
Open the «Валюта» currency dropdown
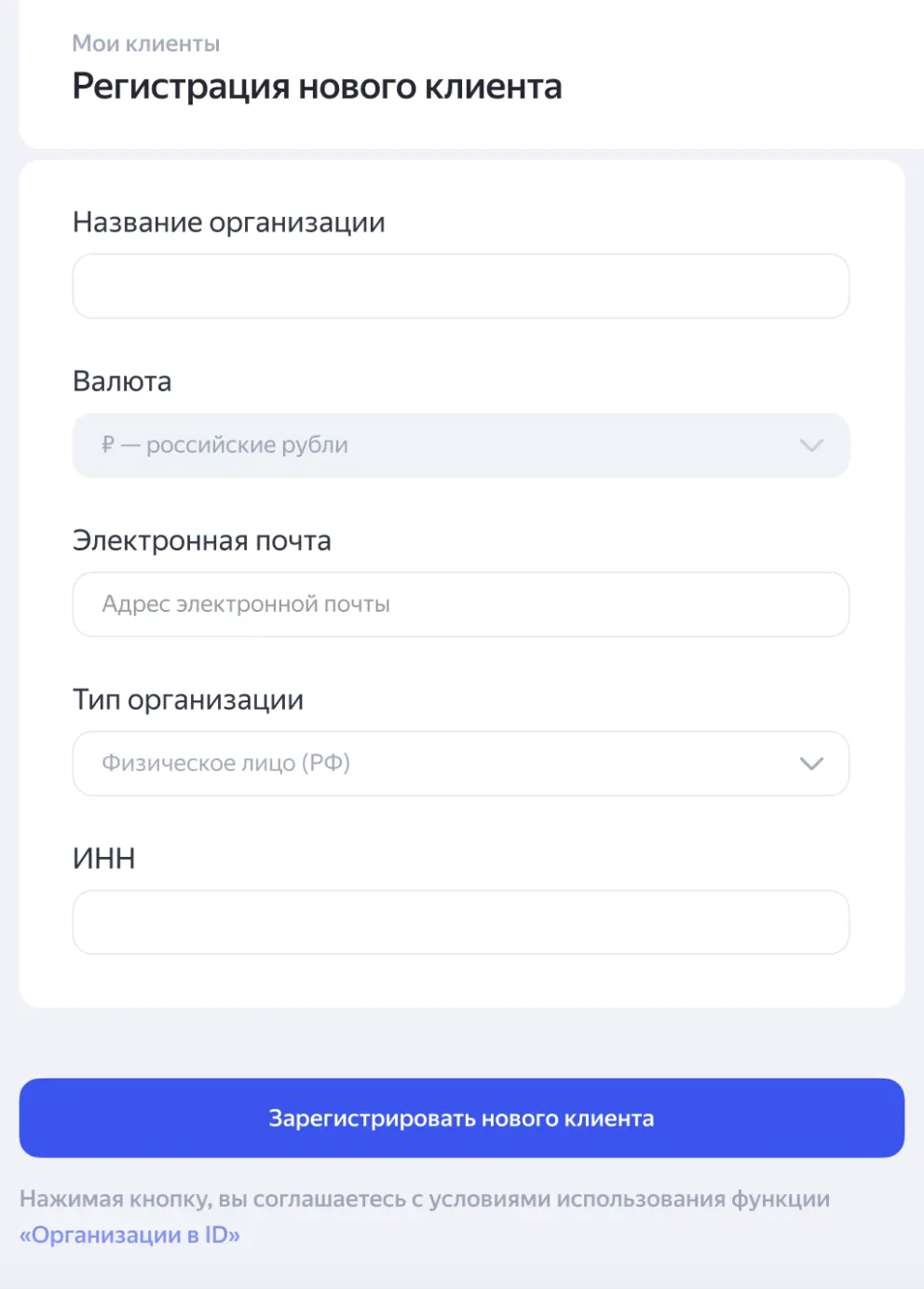(460, 445)
